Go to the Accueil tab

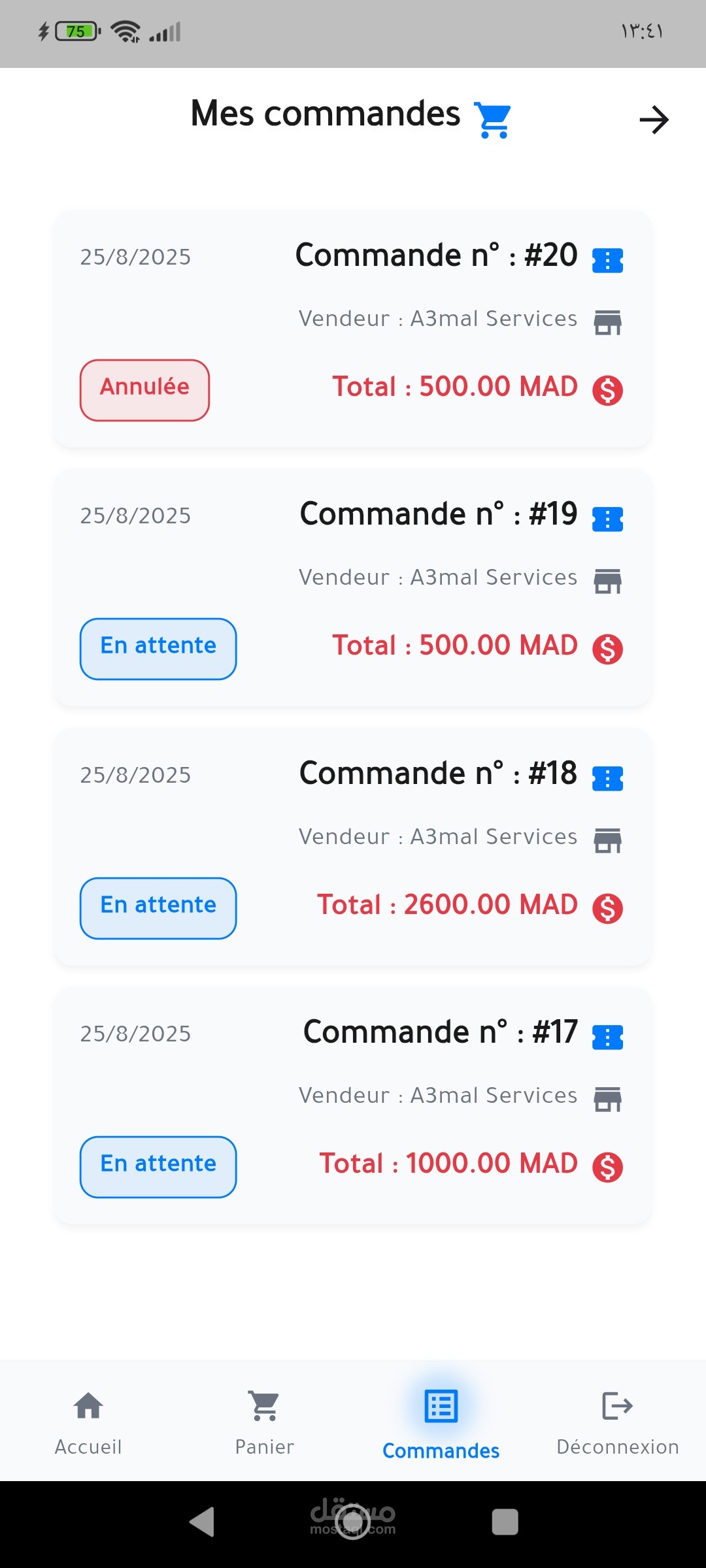pos(88,1422)
